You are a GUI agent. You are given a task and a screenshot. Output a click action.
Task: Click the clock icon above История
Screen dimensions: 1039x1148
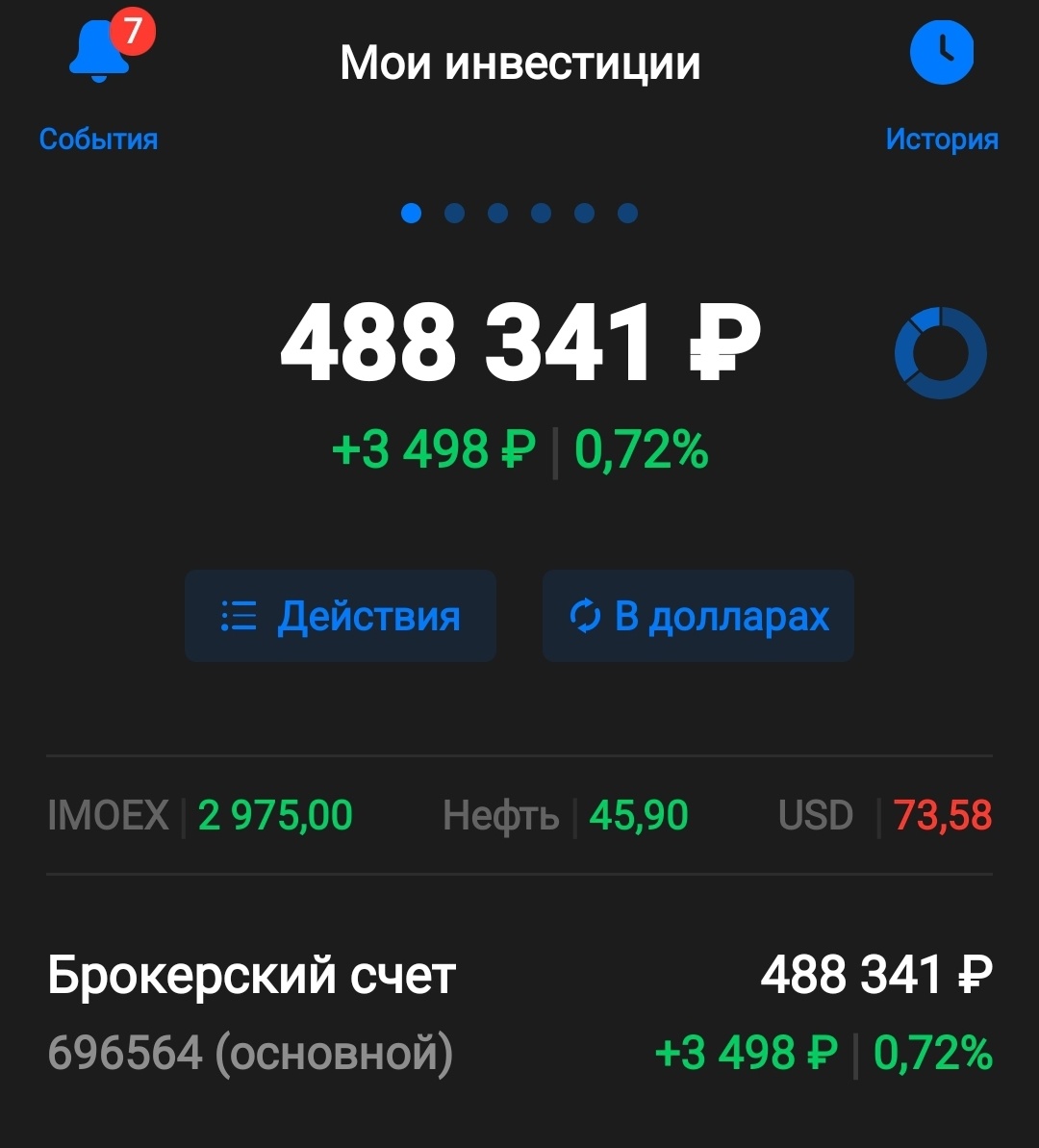point(941,53)
